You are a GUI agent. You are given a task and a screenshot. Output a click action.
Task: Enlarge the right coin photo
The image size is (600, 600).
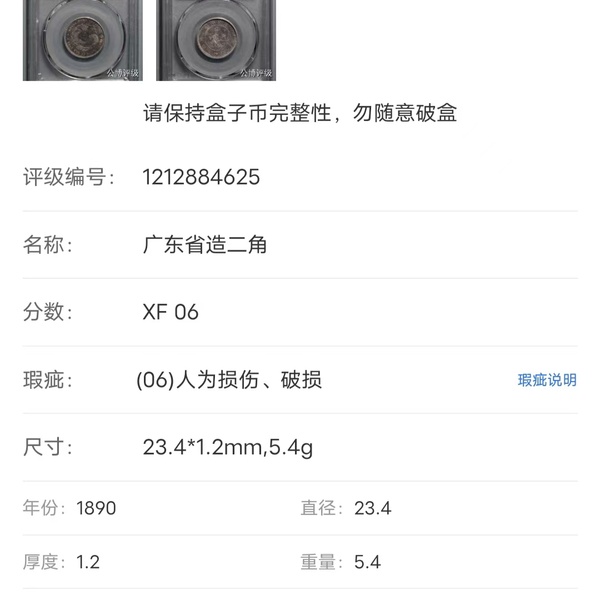pos(215,40)
